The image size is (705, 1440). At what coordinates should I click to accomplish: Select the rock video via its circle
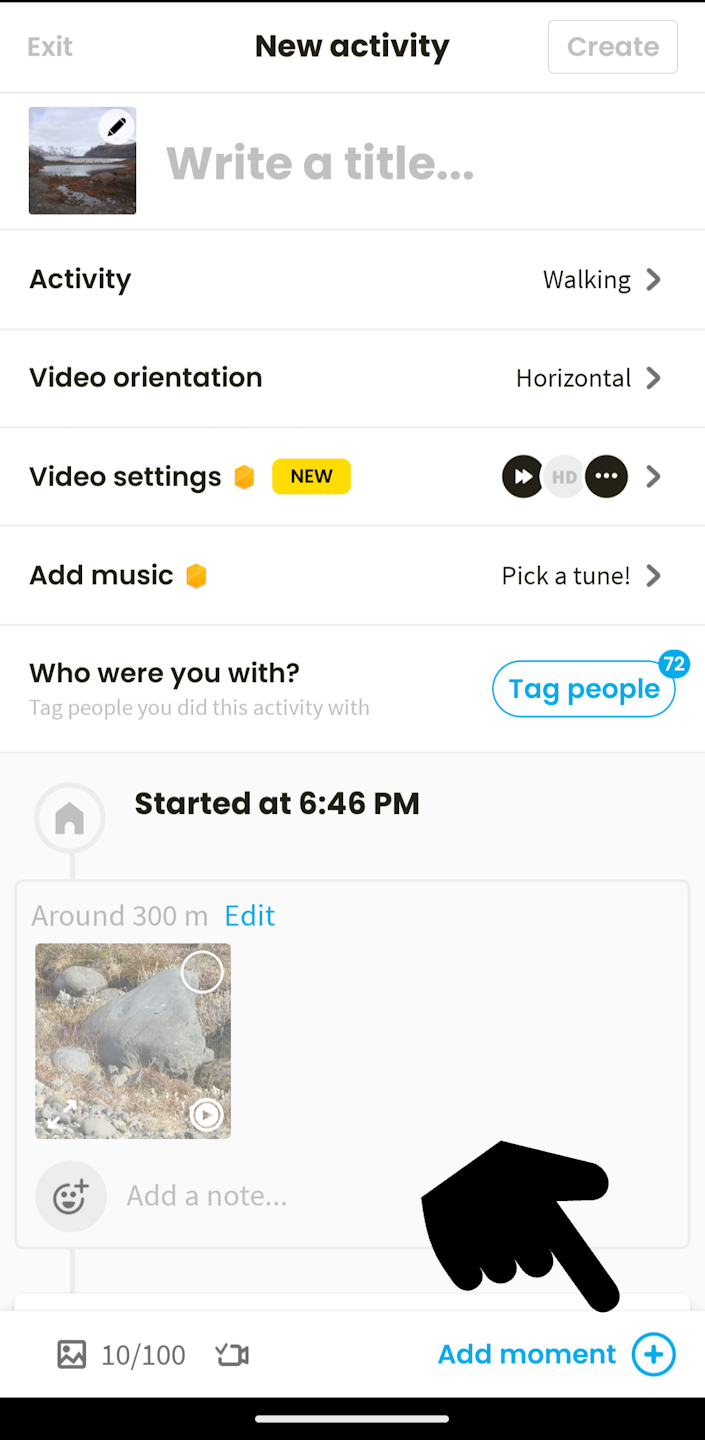tap(202, 972)
